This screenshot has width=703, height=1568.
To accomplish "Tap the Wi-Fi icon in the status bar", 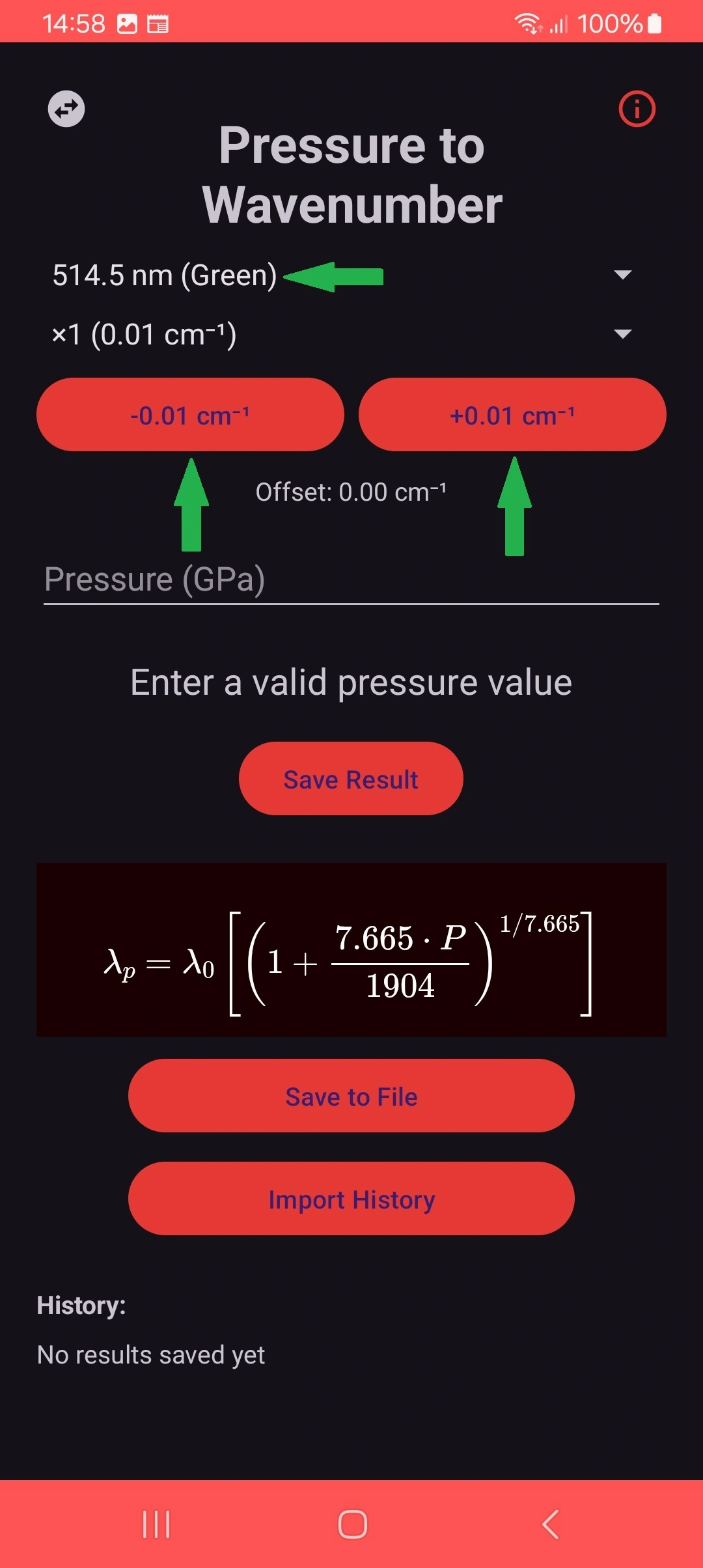I will pos(528,22).
